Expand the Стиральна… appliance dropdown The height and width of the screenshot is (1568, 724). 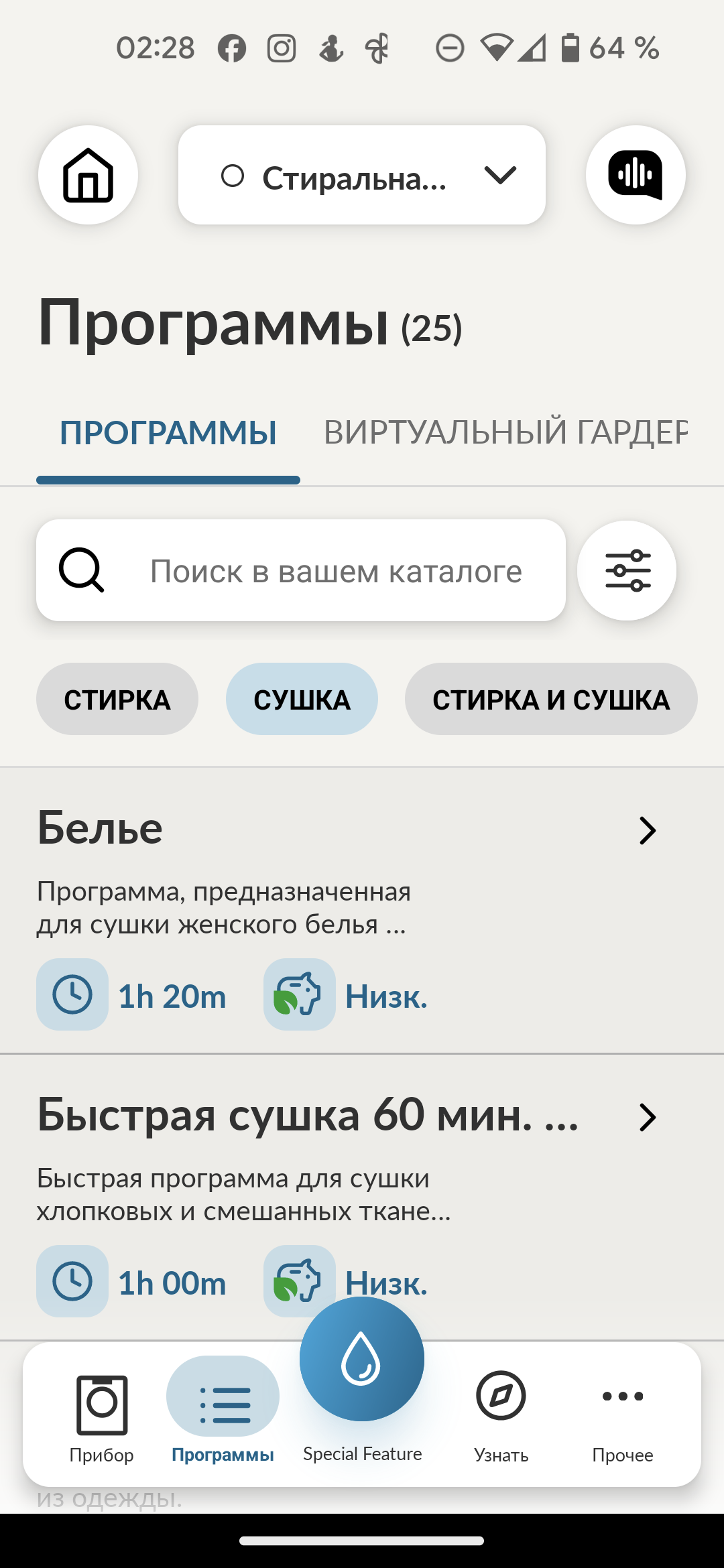(x=361, y=175)
